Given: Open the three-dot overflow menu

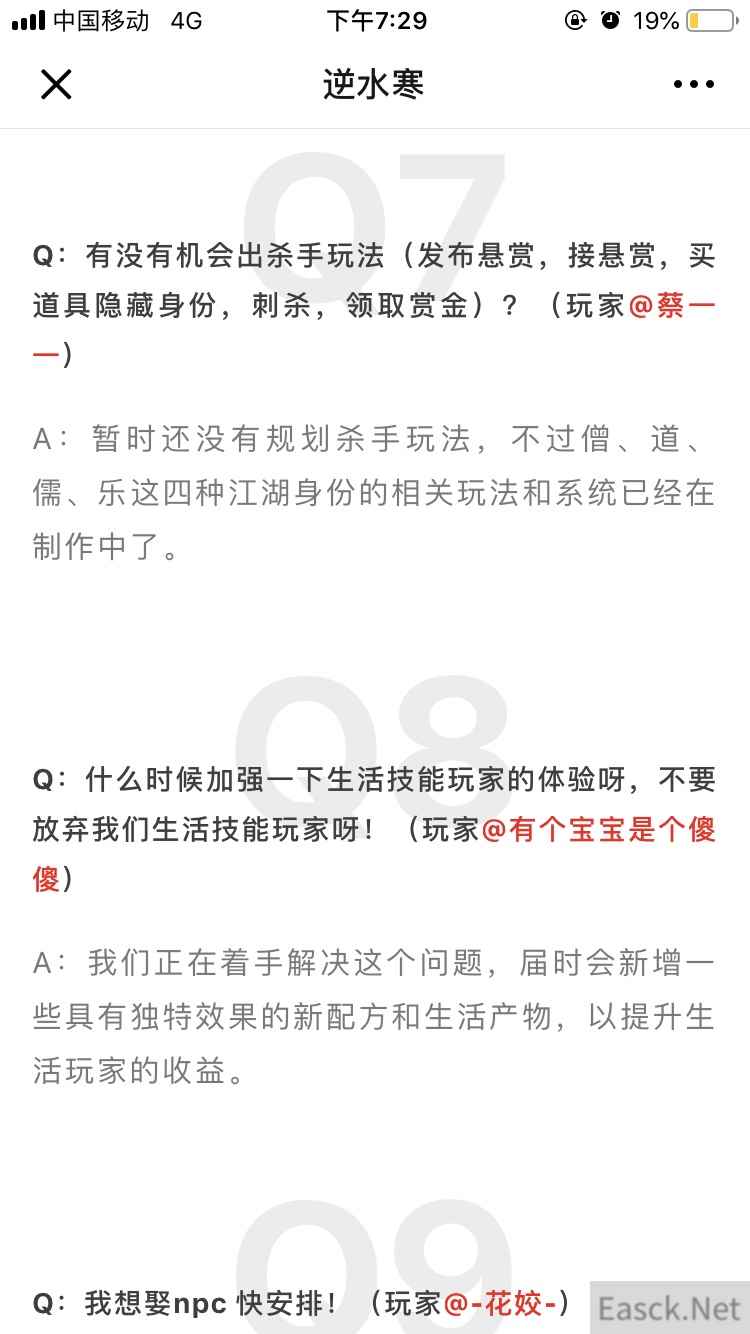Looking at the screenshot, I should click(x=693, y=84).
